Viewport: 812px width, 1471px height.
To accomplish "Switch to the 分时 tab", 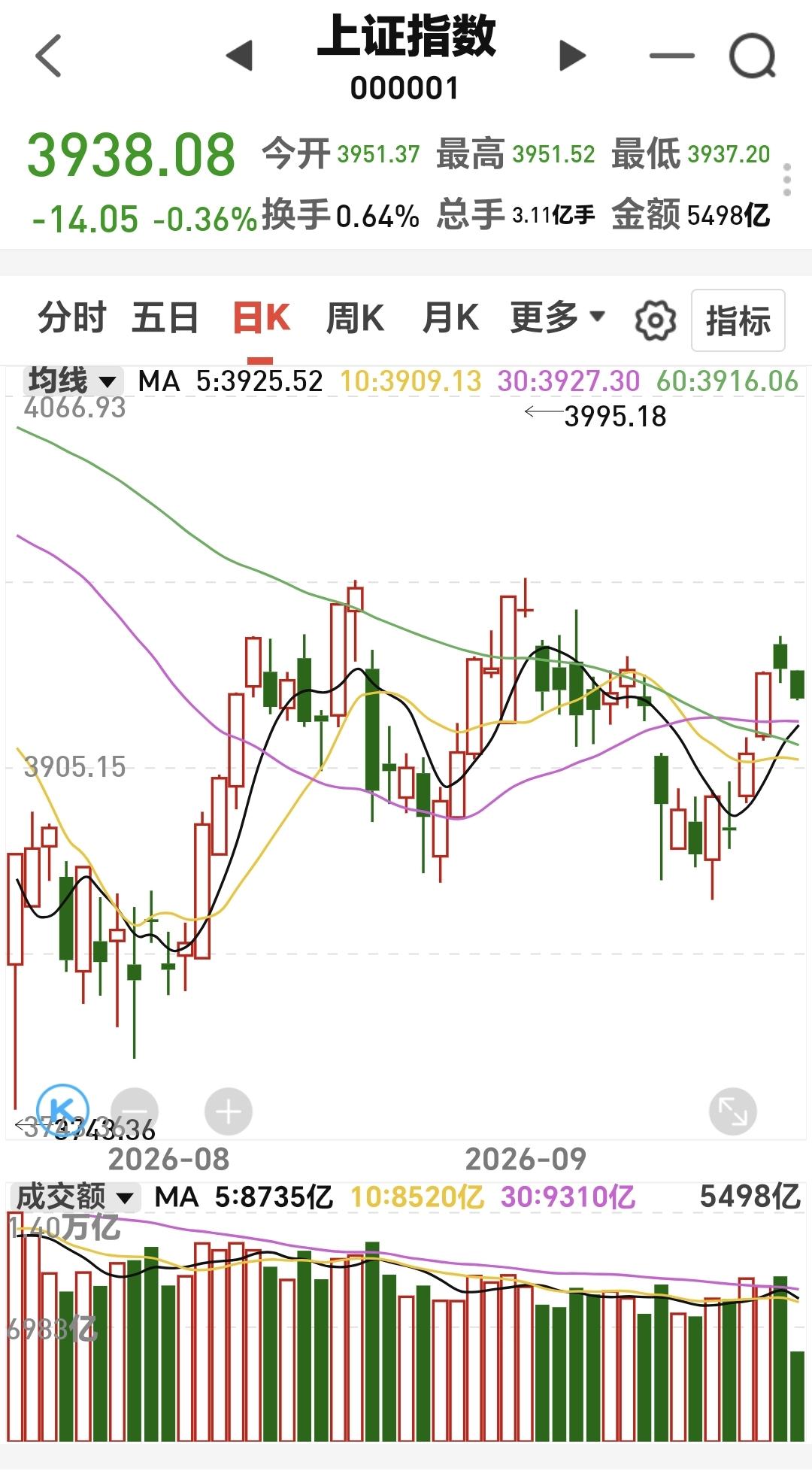I will click(72, 317).
